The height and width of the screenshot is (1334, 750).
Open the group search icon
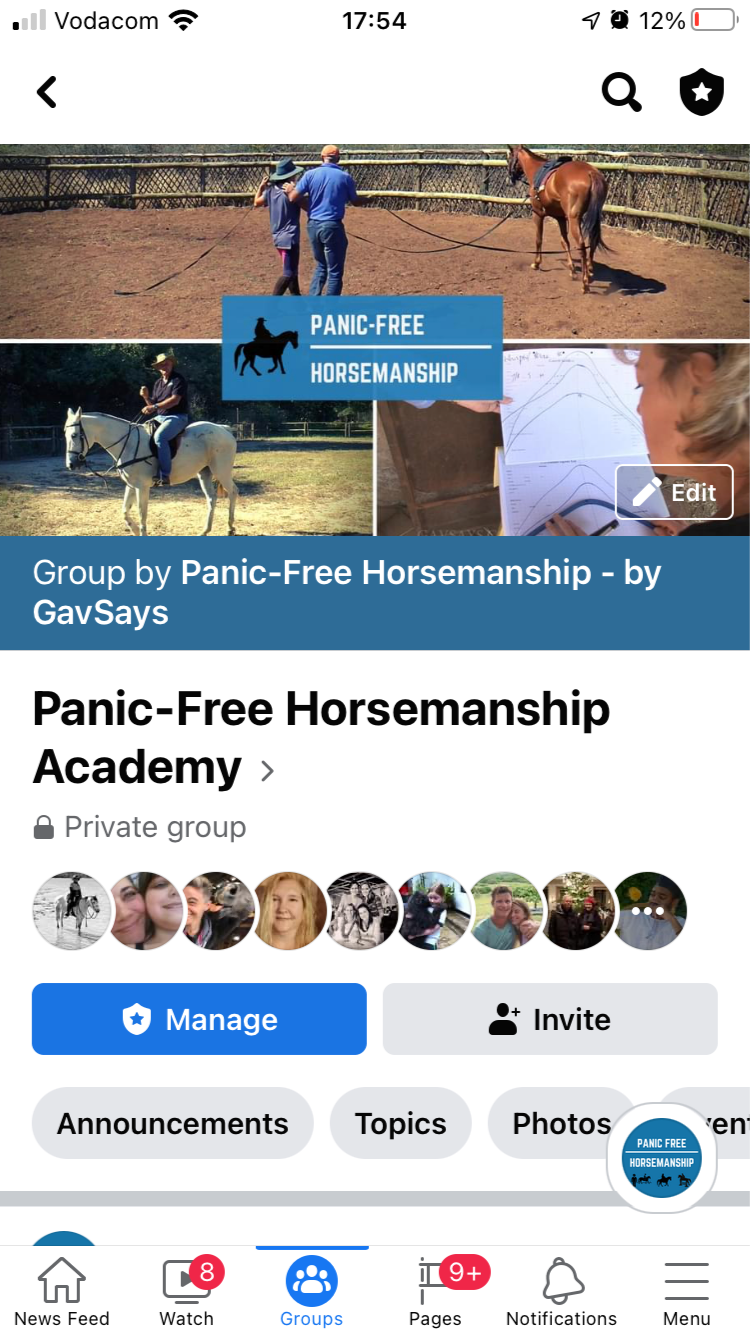[621, 93]
